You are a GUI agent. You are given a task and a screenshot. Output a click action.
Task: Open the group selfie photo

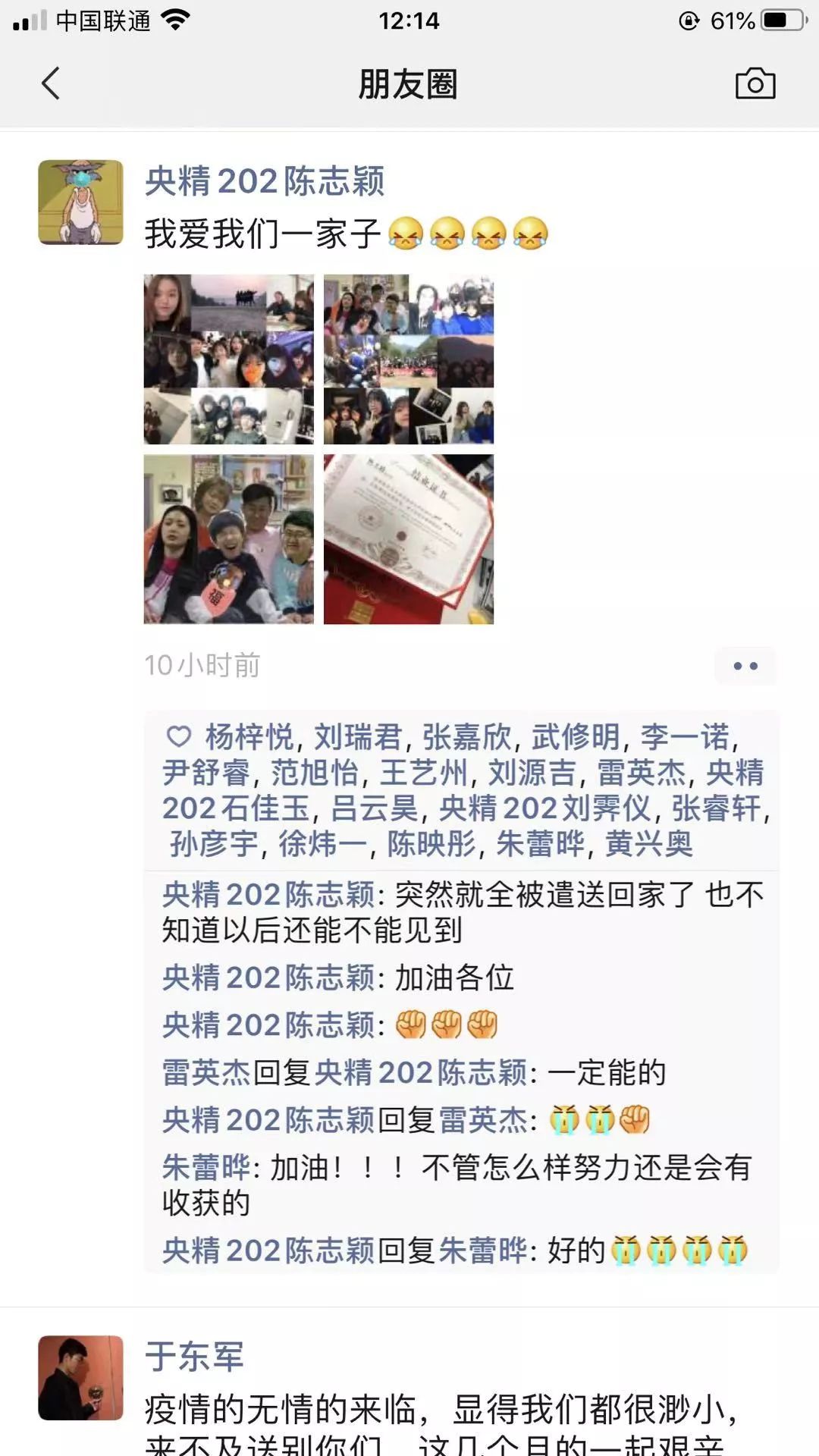coord(228,539)
